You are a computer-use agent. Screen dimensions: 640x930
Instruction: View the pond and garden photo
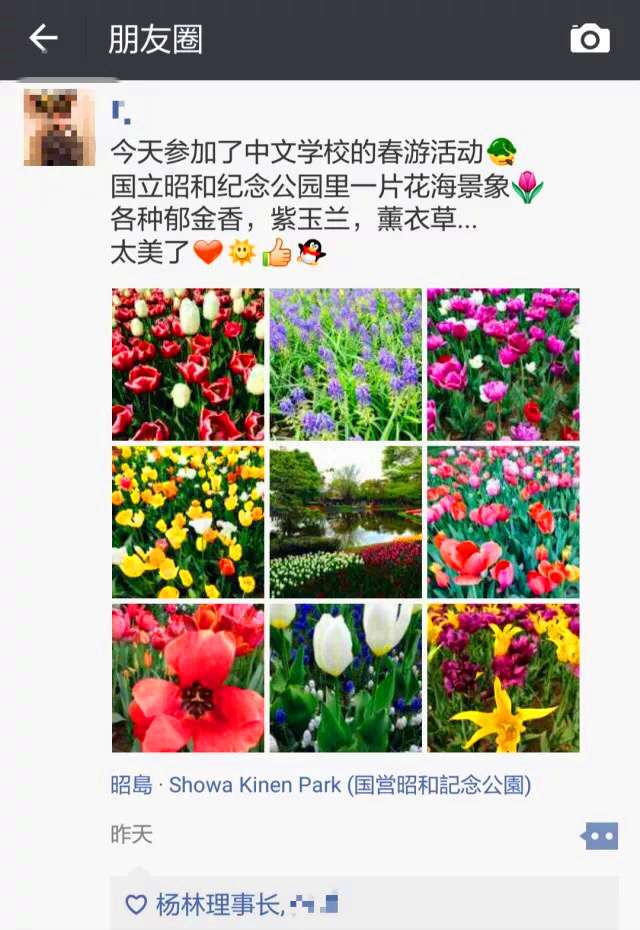click(x=345, y=521)
